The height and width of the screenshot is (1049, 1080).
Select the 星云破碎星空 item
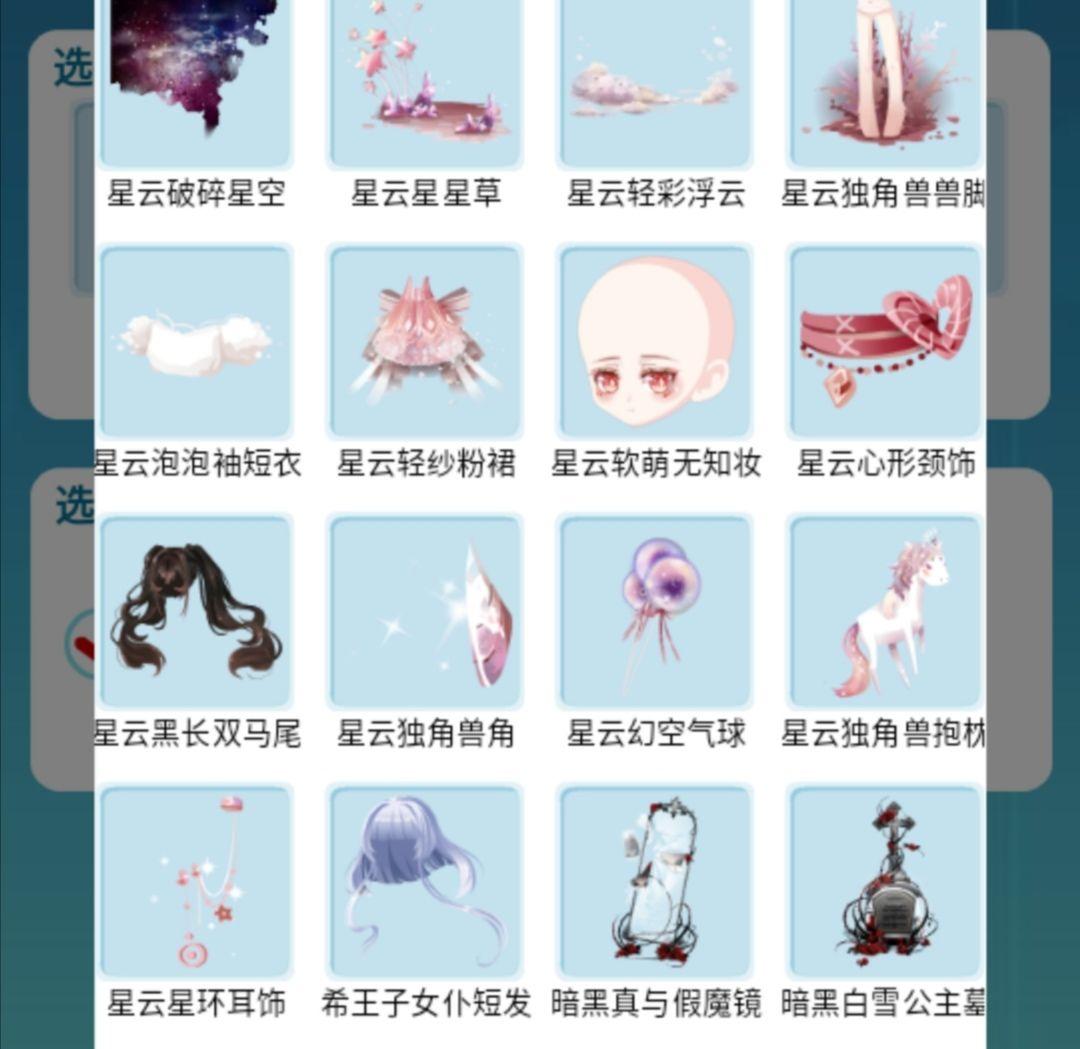196,80
